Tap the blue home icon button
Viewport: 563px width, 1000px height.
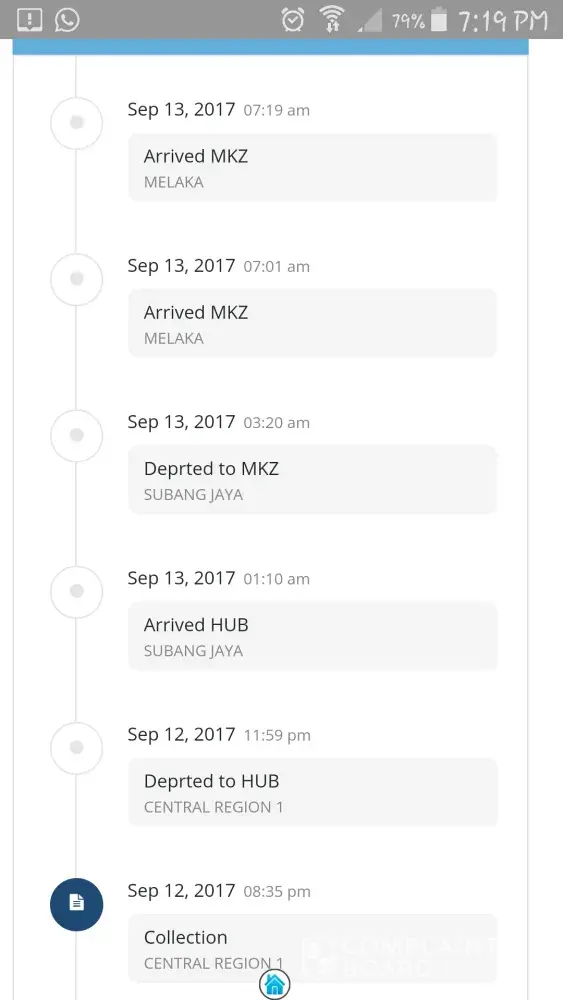(274, 984)
